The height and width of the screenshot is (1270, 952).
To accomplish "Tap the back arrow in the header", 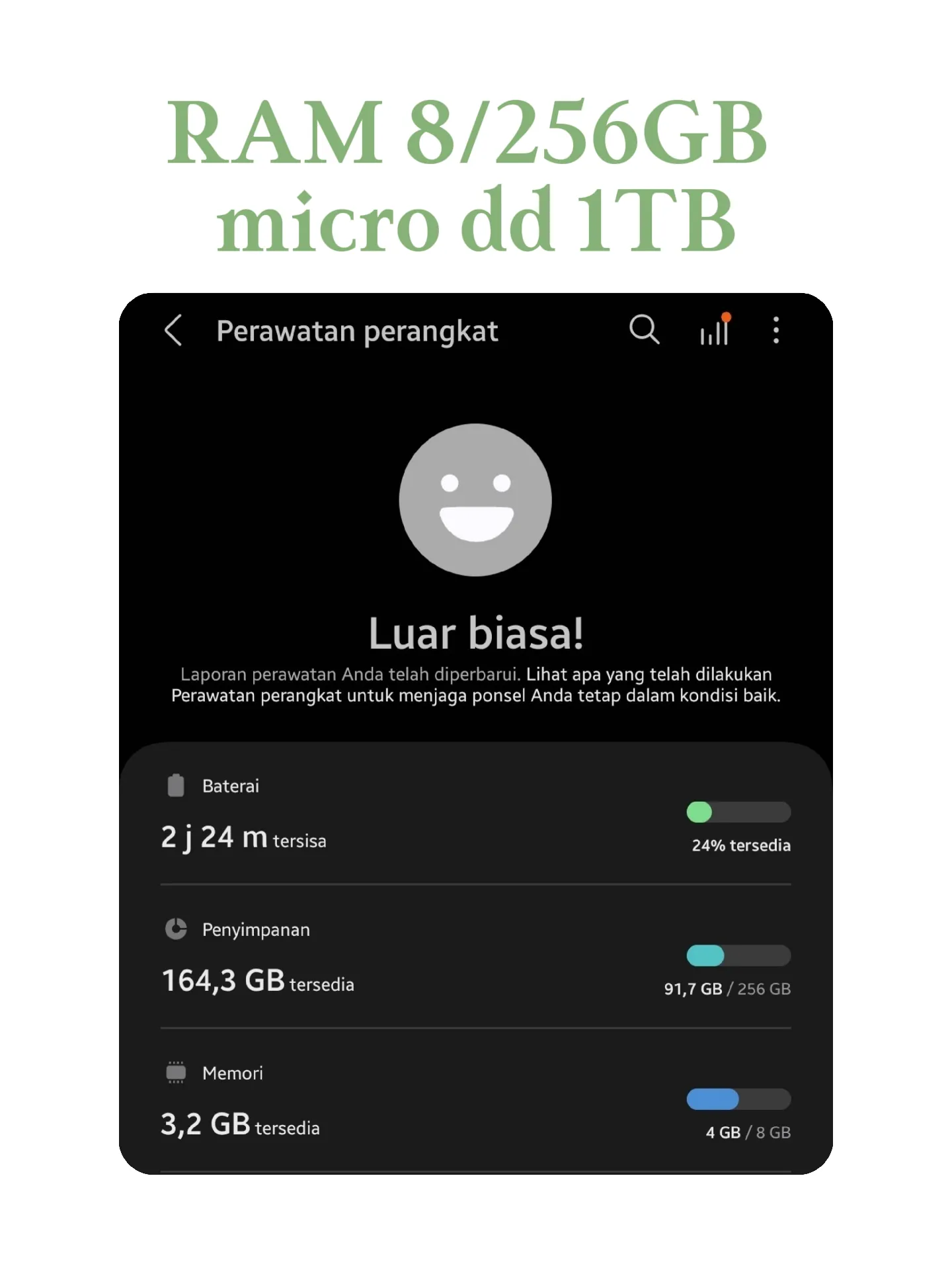I will click(173, 331).
